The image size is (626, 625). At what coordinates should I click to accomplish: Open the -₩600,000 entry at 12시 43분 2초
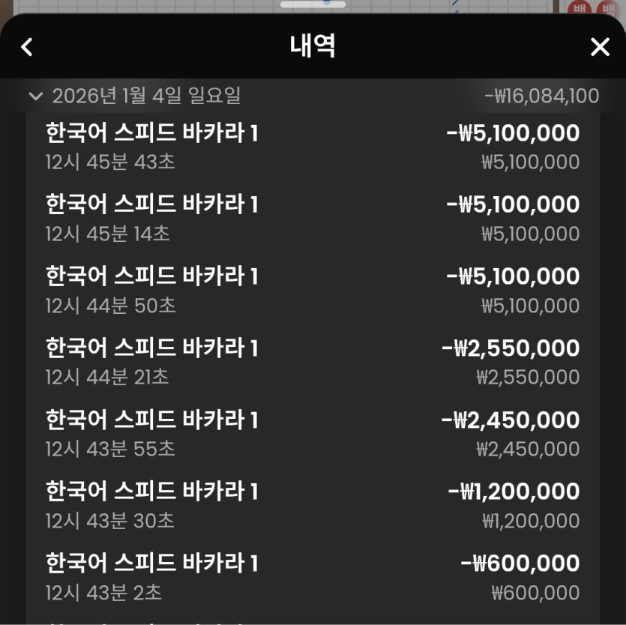click(x=312, y=578)
